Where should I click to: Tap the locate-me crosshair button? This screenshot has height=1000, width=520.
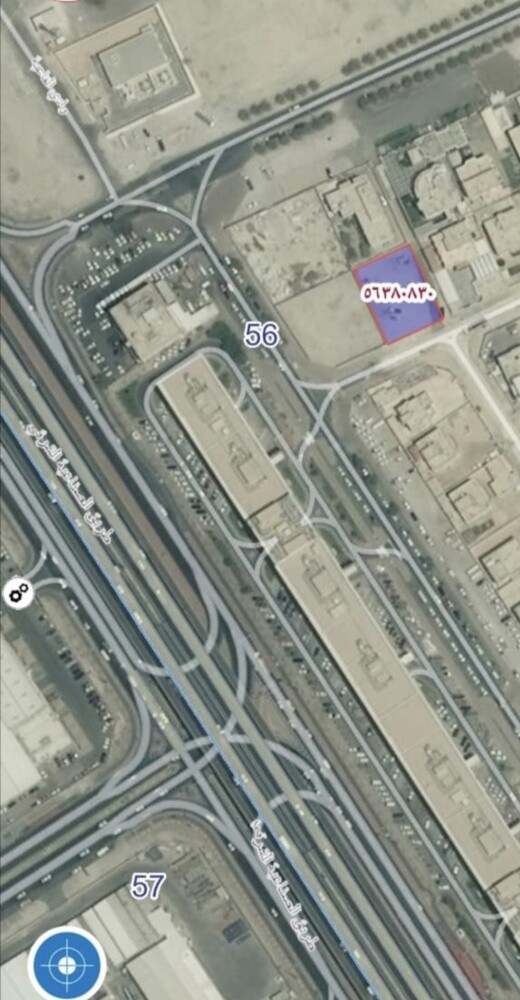point(66,964)
